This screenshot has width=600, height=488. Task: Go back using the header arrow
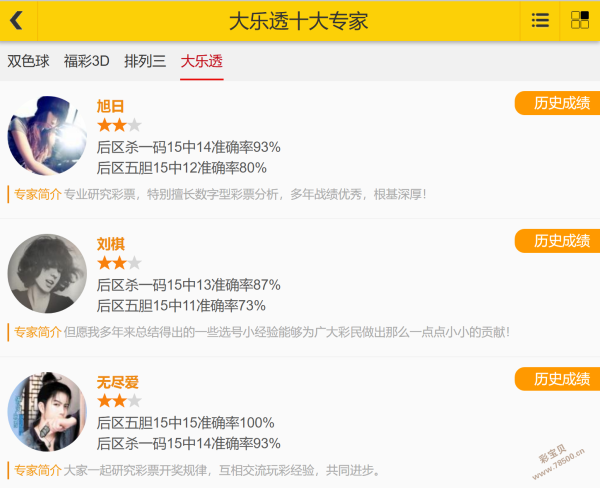click(16, 20)
